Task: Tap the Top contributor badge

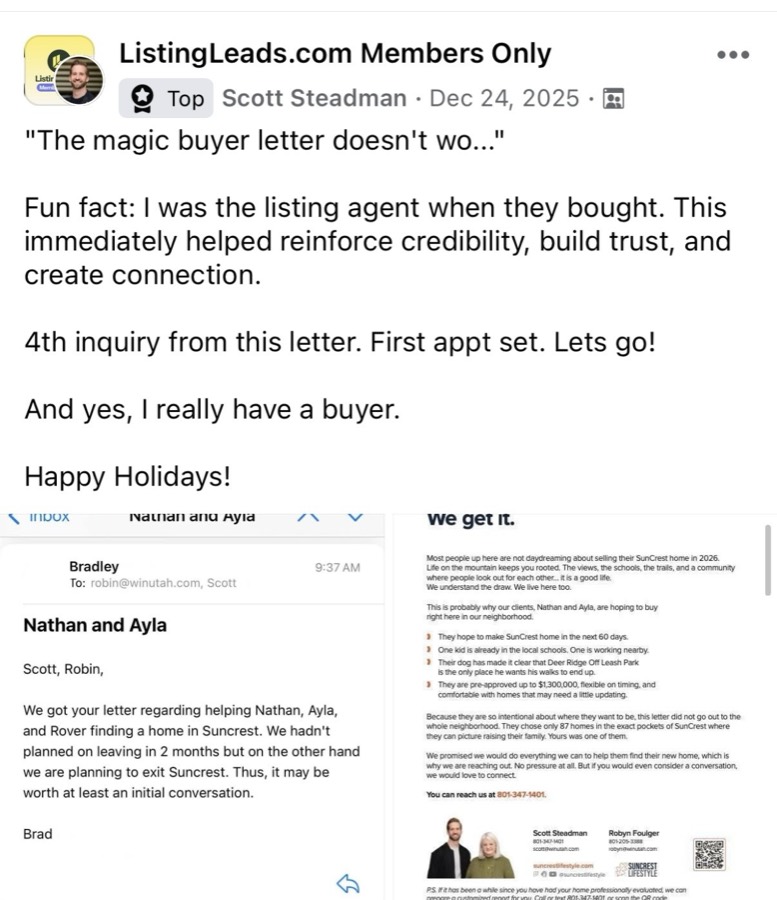Action: (x=166, y=98)
